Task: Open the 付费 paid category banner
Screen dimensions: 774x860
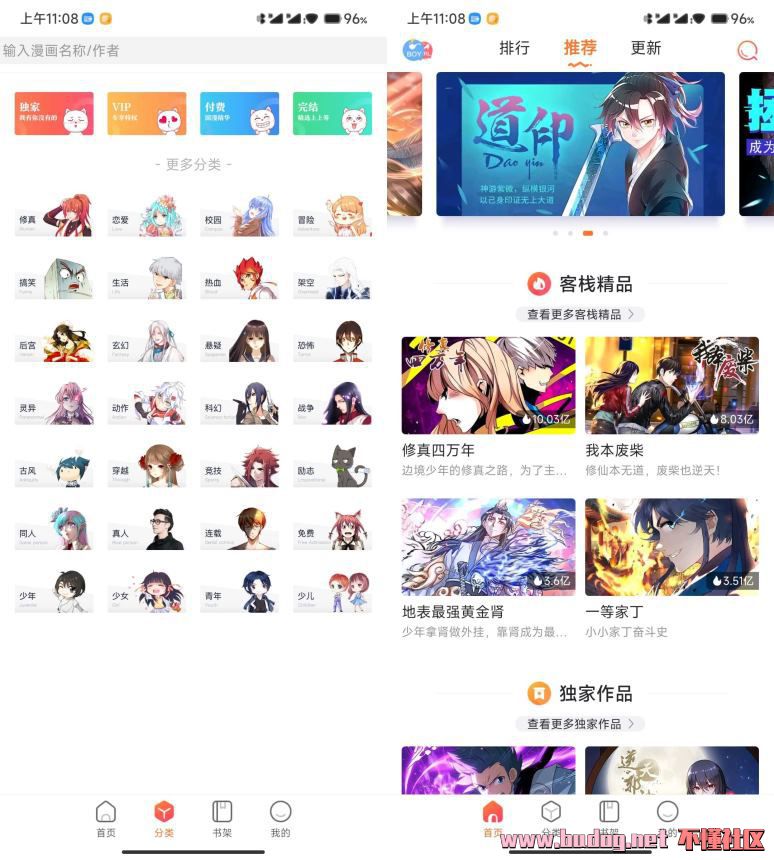Action: pyautogui.click(x=239, y=114)
